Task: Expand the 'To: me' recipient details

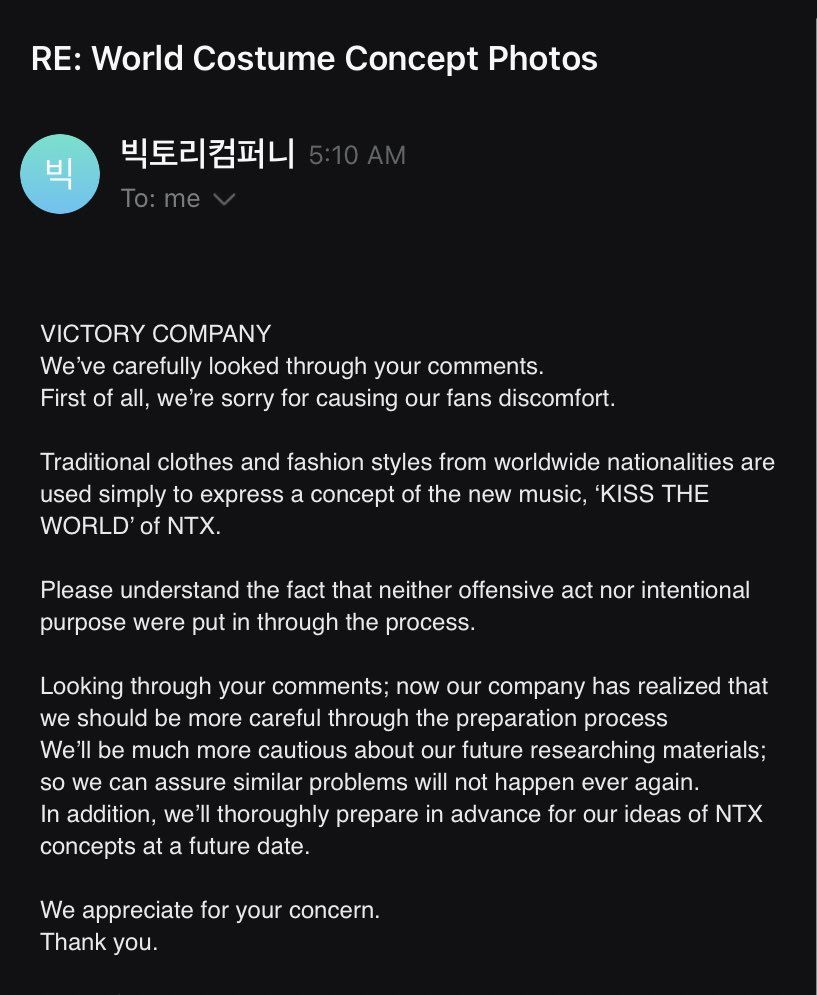Action: click(x=224, y=199)
